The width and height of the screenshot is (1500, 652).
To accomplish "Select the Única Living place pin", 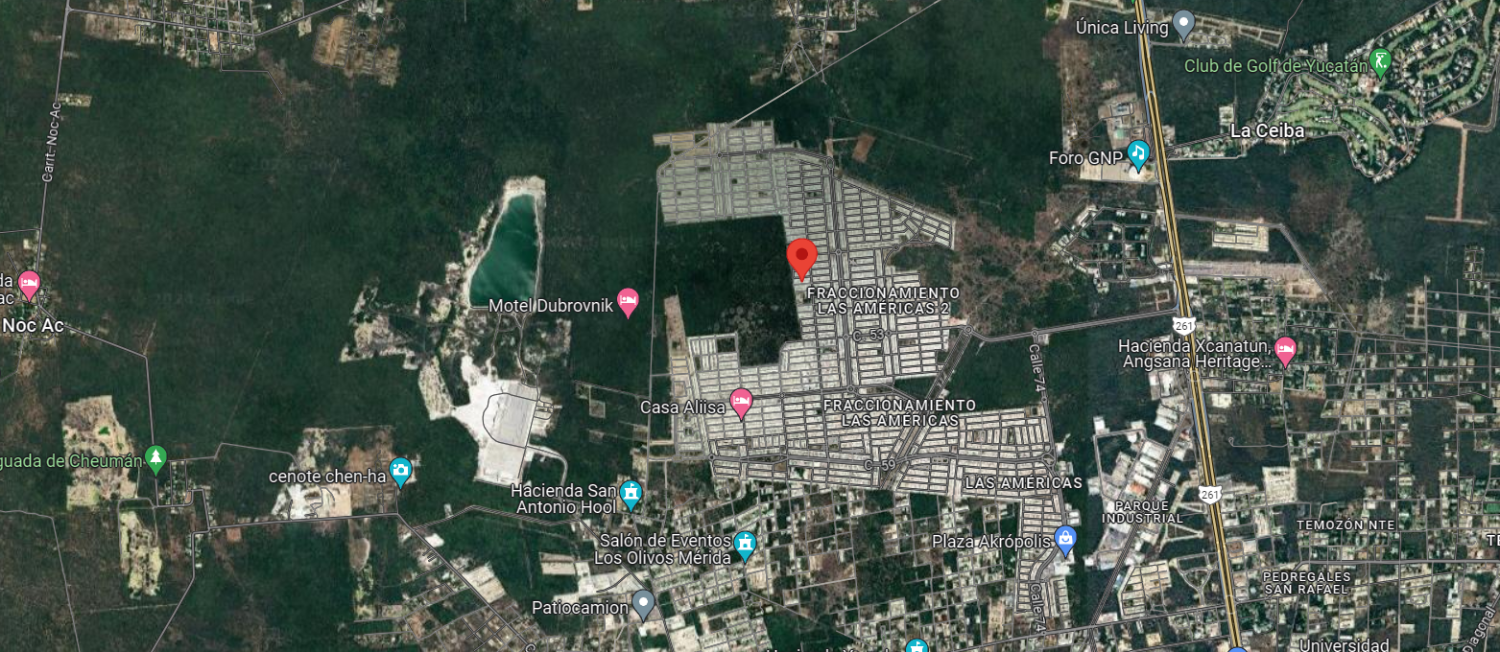I will [1184, 24].
